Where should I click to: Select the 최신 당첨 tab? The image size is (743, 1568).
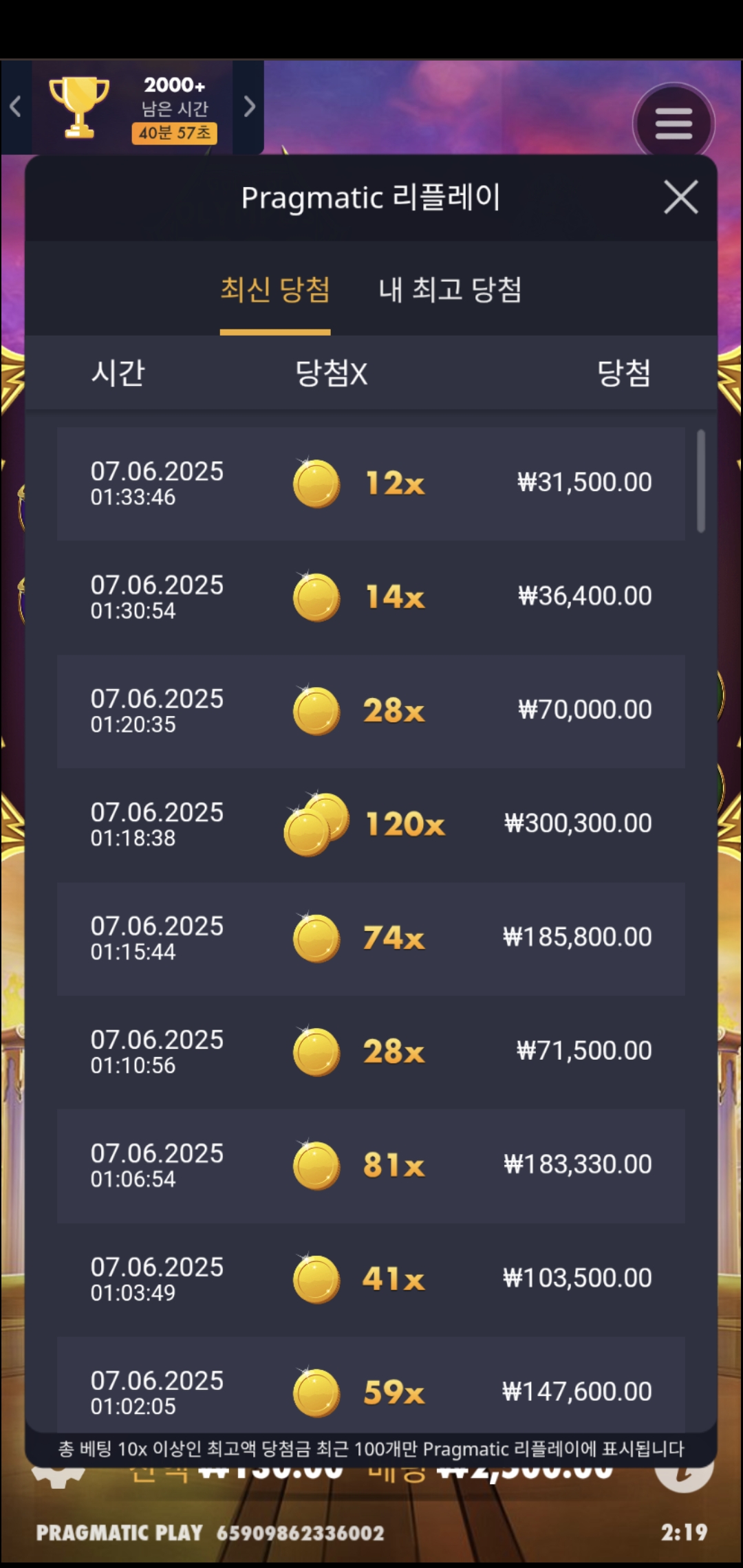275,290
